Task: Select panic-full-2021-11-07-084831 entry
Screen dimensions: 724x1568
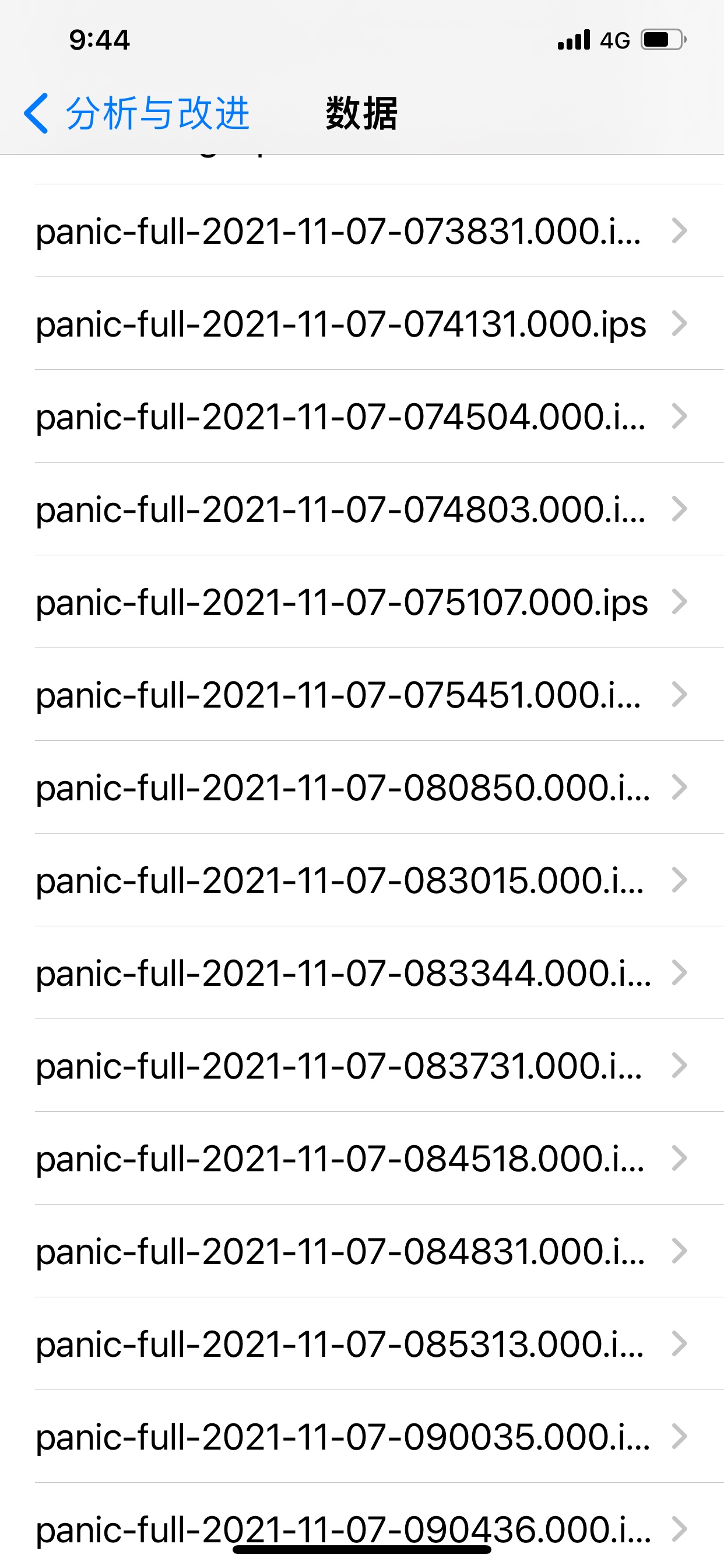Action: 362,1251
